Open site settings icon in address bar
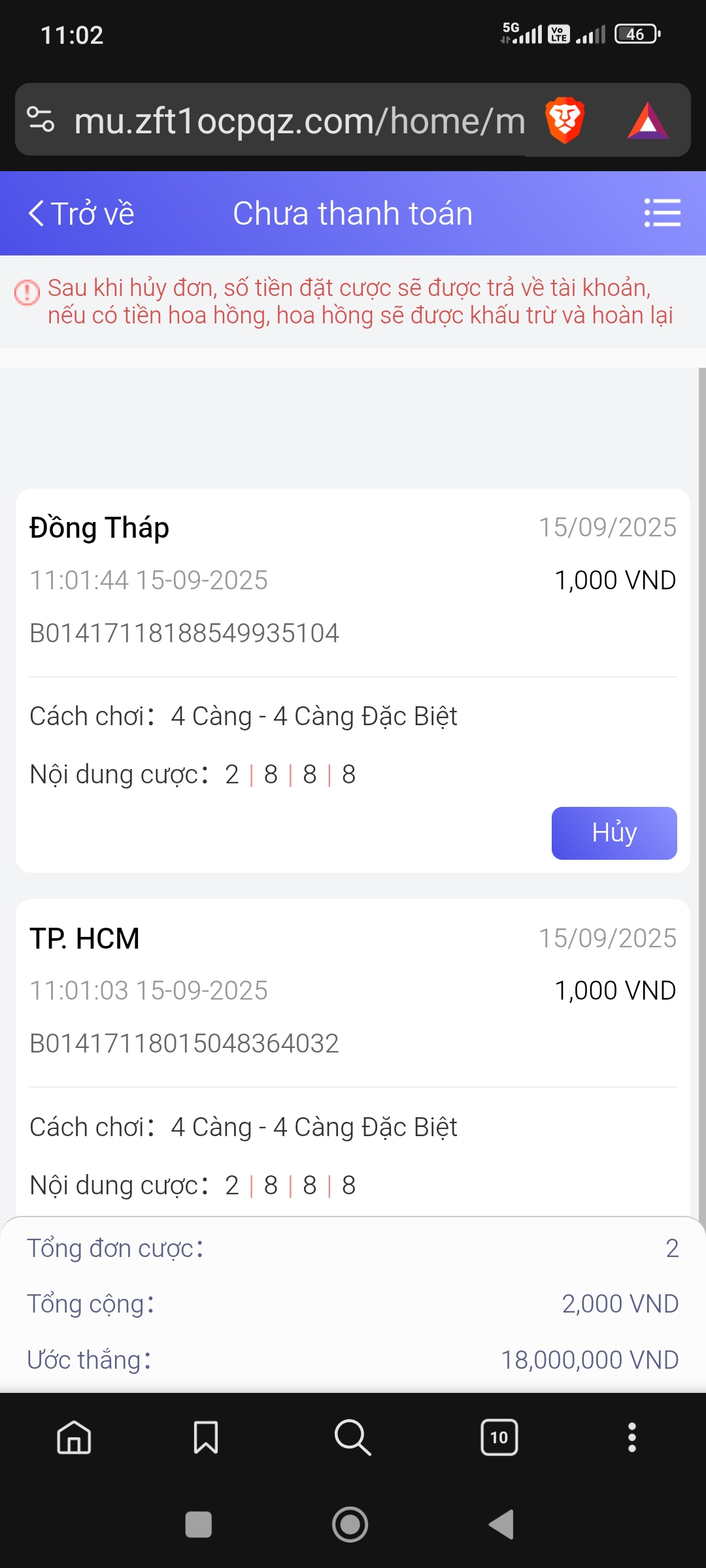The image size is (706, 1568). 41,120
